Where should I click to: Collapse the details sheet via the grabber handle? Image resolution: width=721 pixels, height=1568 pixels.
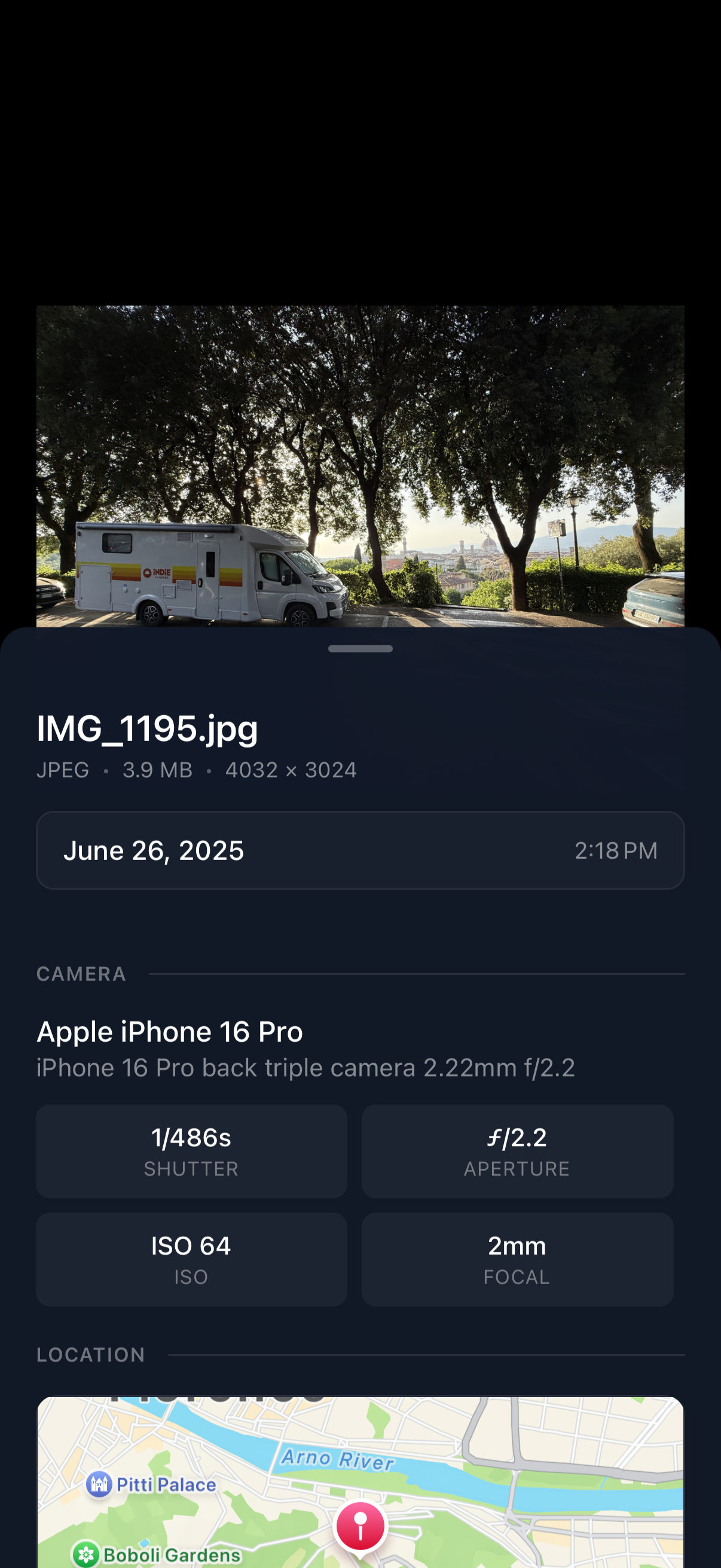(360, 649)
